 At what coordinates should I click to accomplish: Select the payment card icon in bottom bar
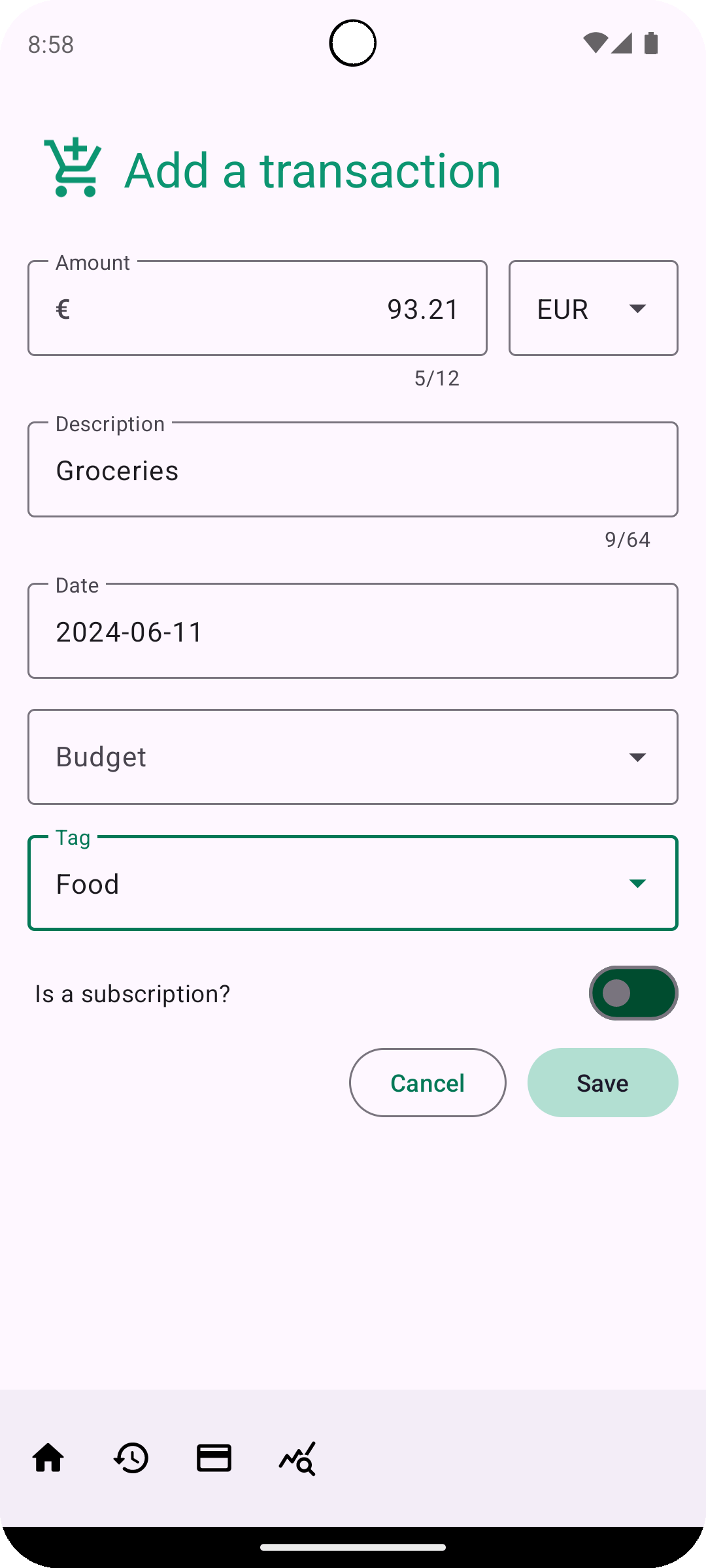pos(214,1458)
